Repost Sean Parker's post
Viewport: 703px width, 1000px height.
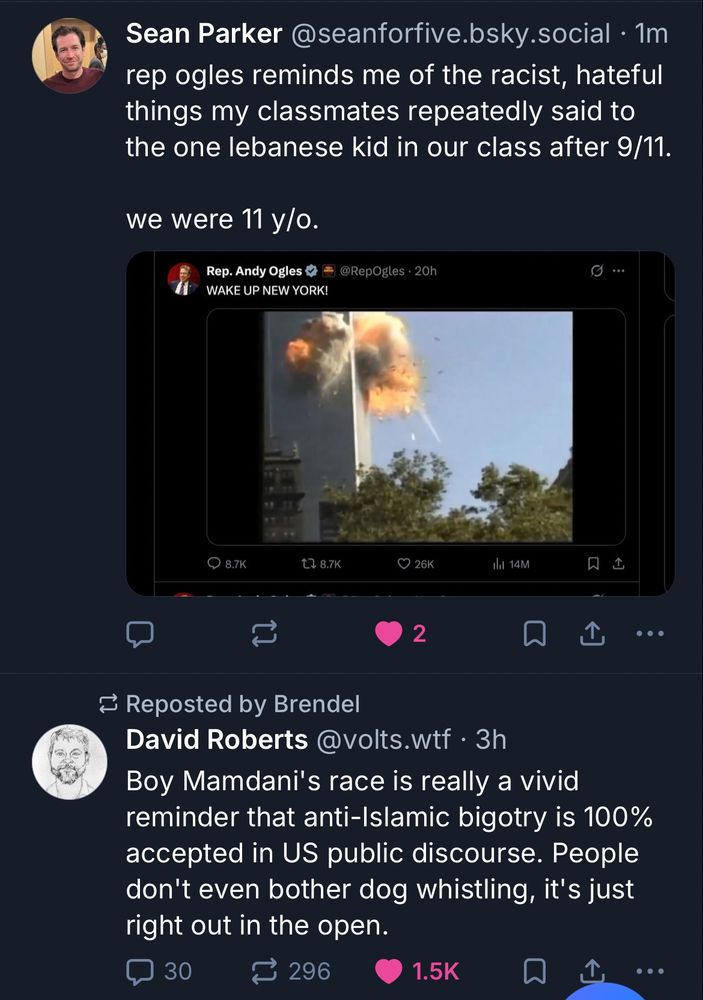[265, 633]
